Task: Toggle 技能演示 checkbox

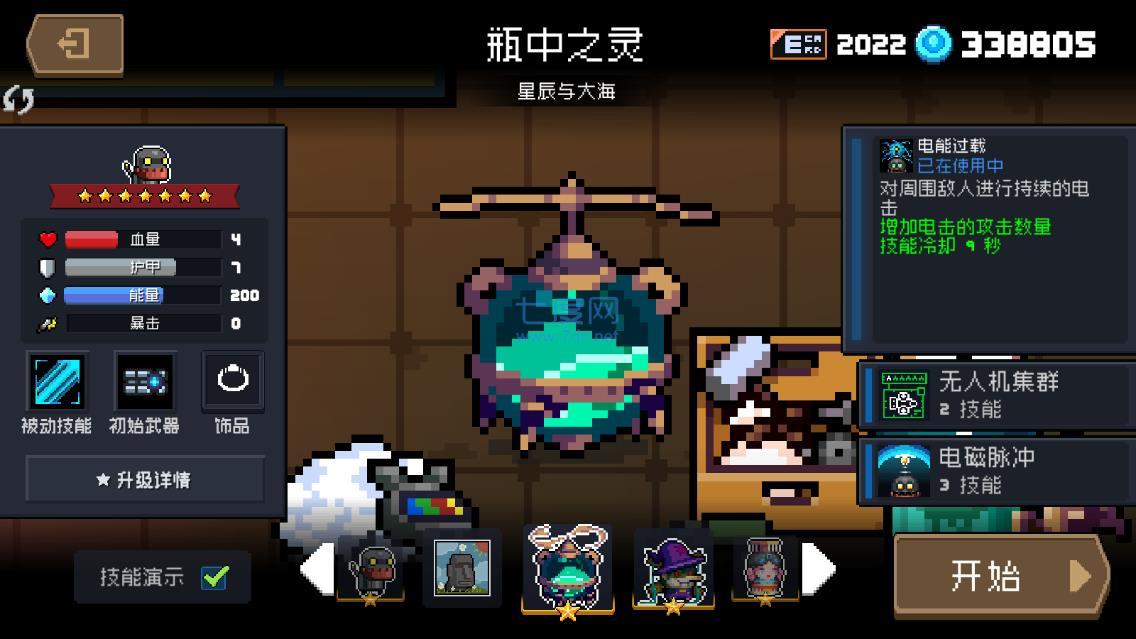Action: (x=215, y=577)
